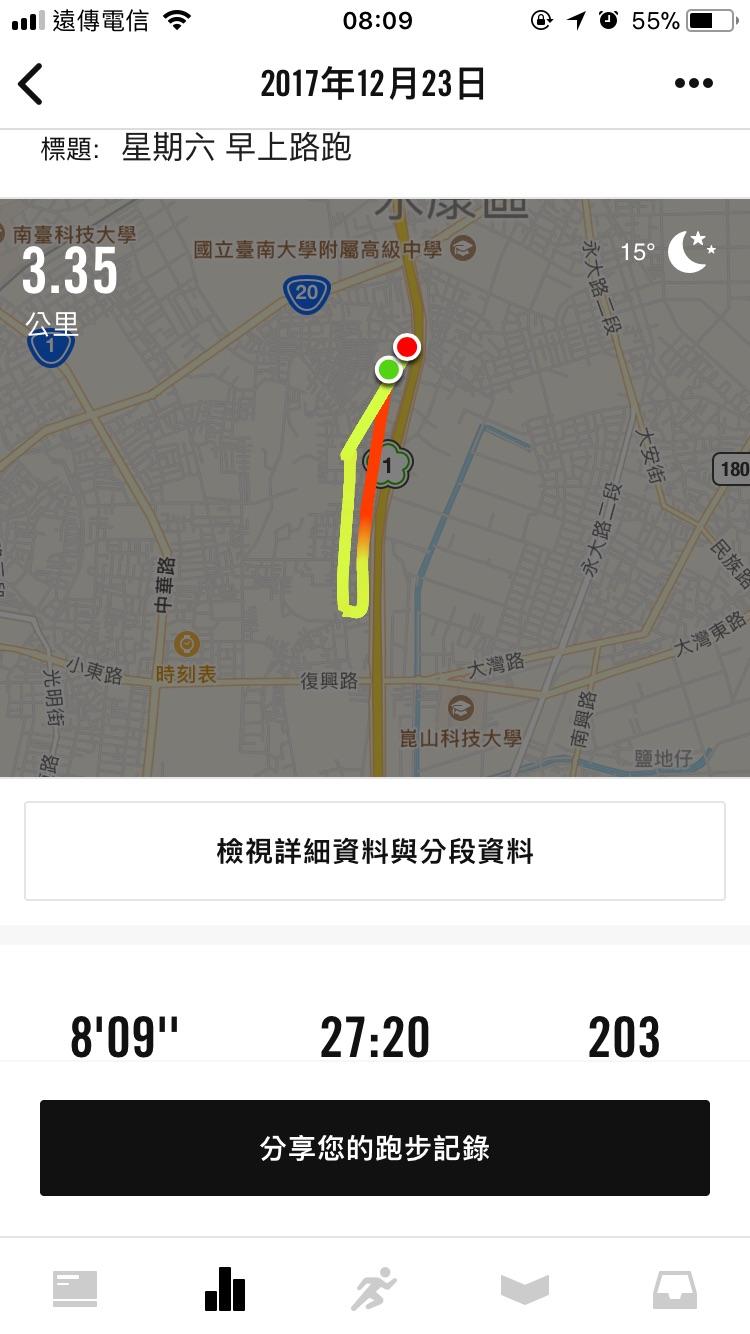Go back using the arrow
This screenshot has width=750, height=1334.
31,84
